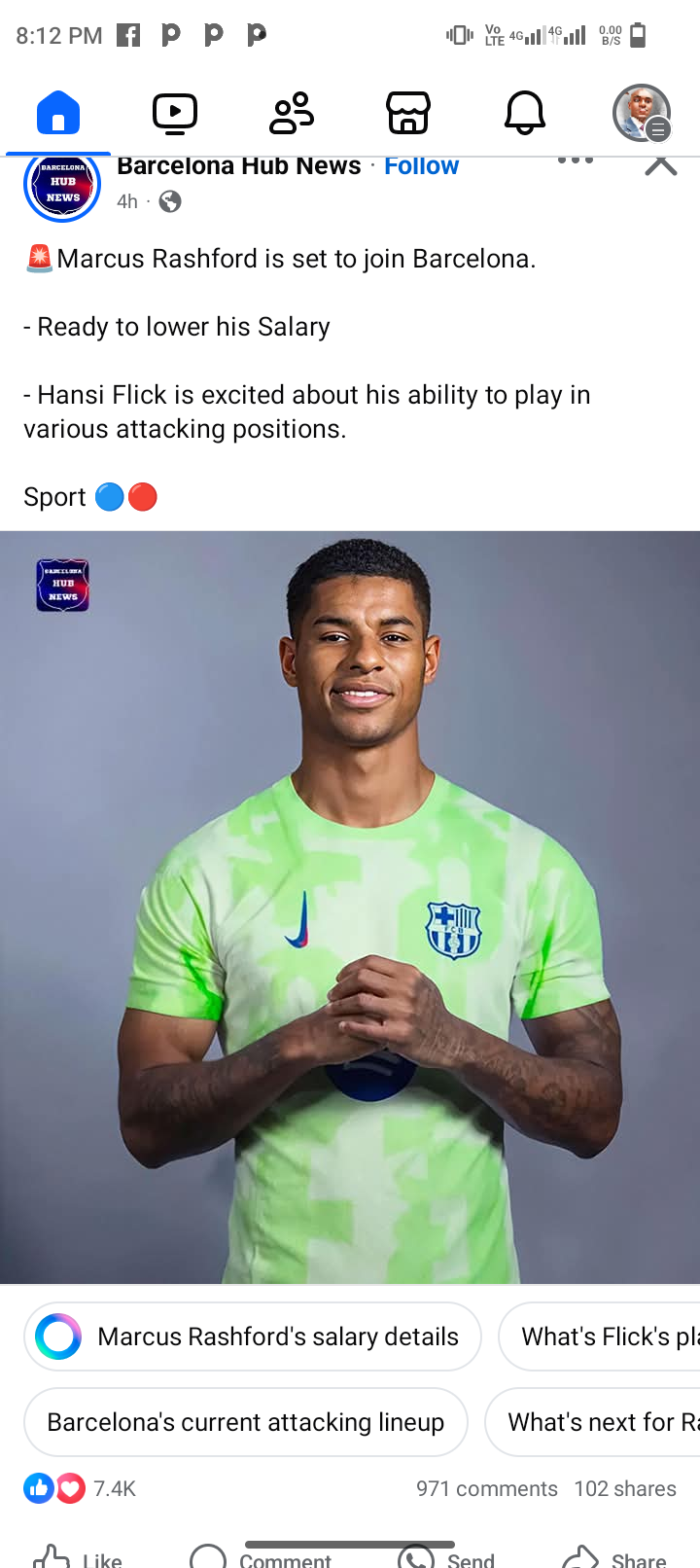The width and height of the screenshot is (700, 1568).
Task: Open the Video tab
Action: (x=175, y=113)
